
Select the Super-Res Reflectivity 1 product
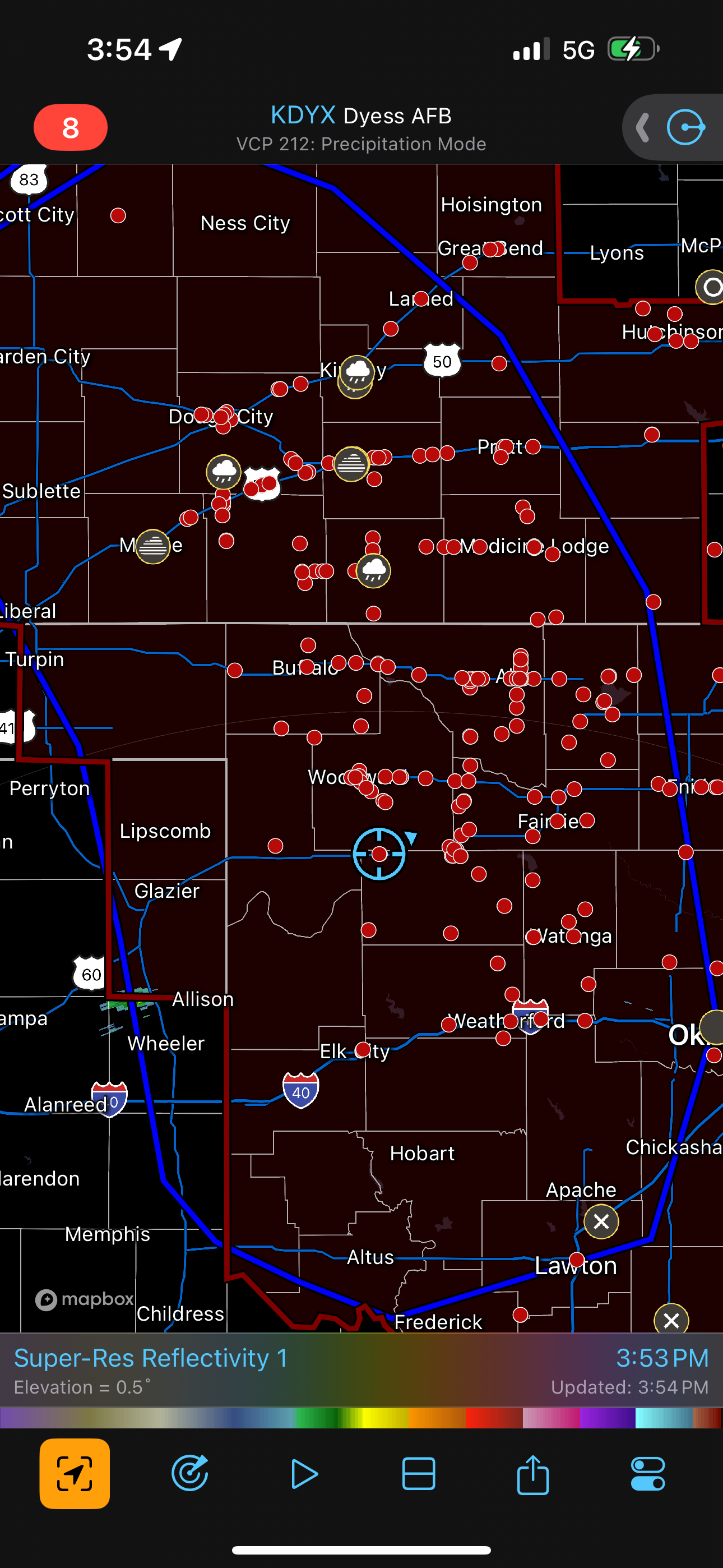(151, 1359)
